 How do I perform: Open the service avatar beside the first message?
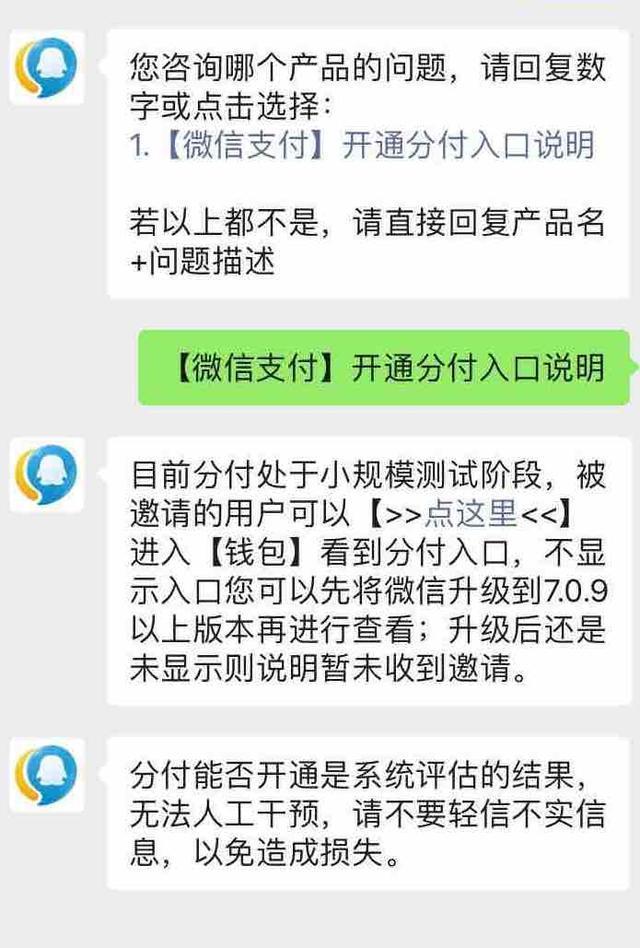click(46, 66)
